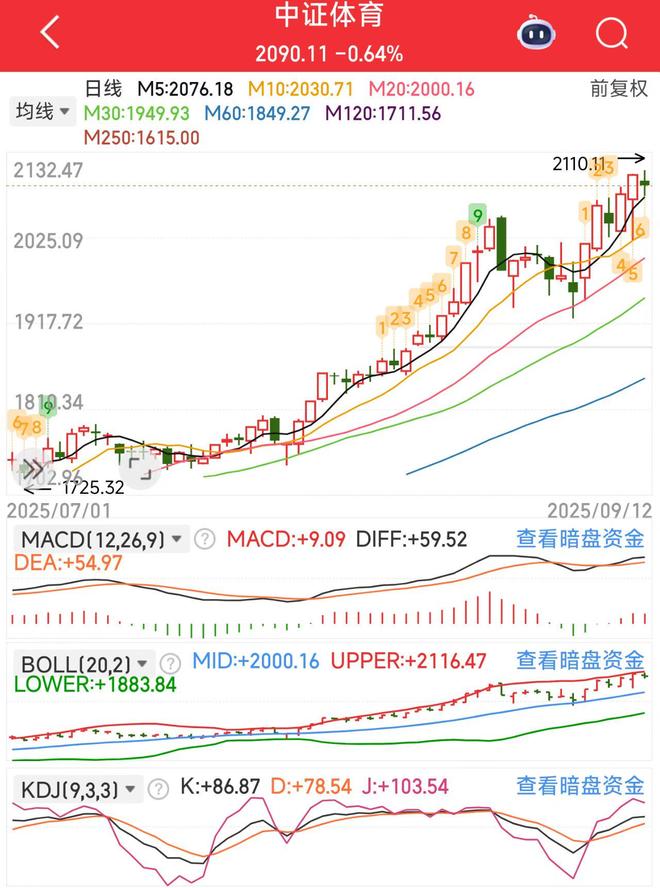
Task: Open the 均线 indicator dropdown
Action: coord(43,112)
